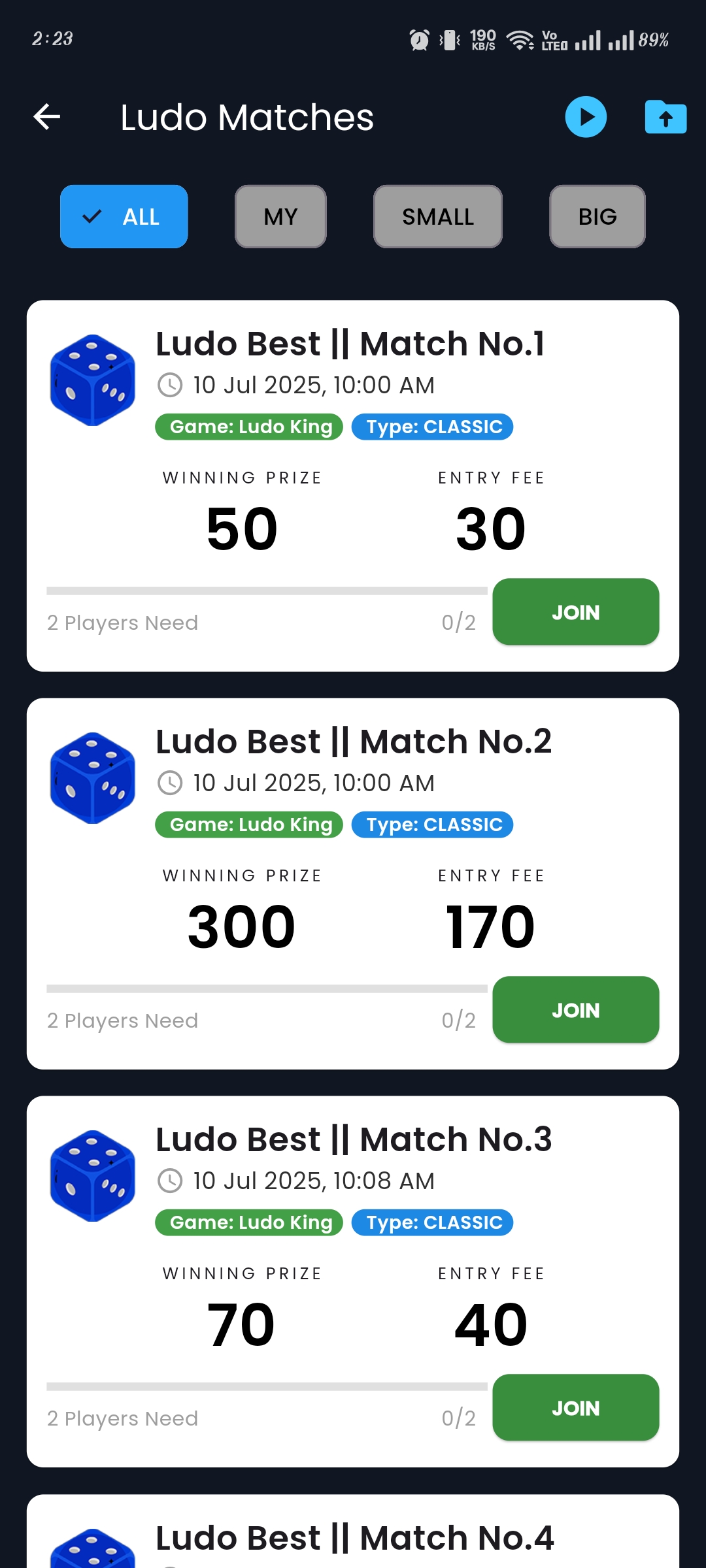This screenshot has width=706, height=1568.
Task: Join Ludo Best Match No.2
Action: (x=576, y=1010)
